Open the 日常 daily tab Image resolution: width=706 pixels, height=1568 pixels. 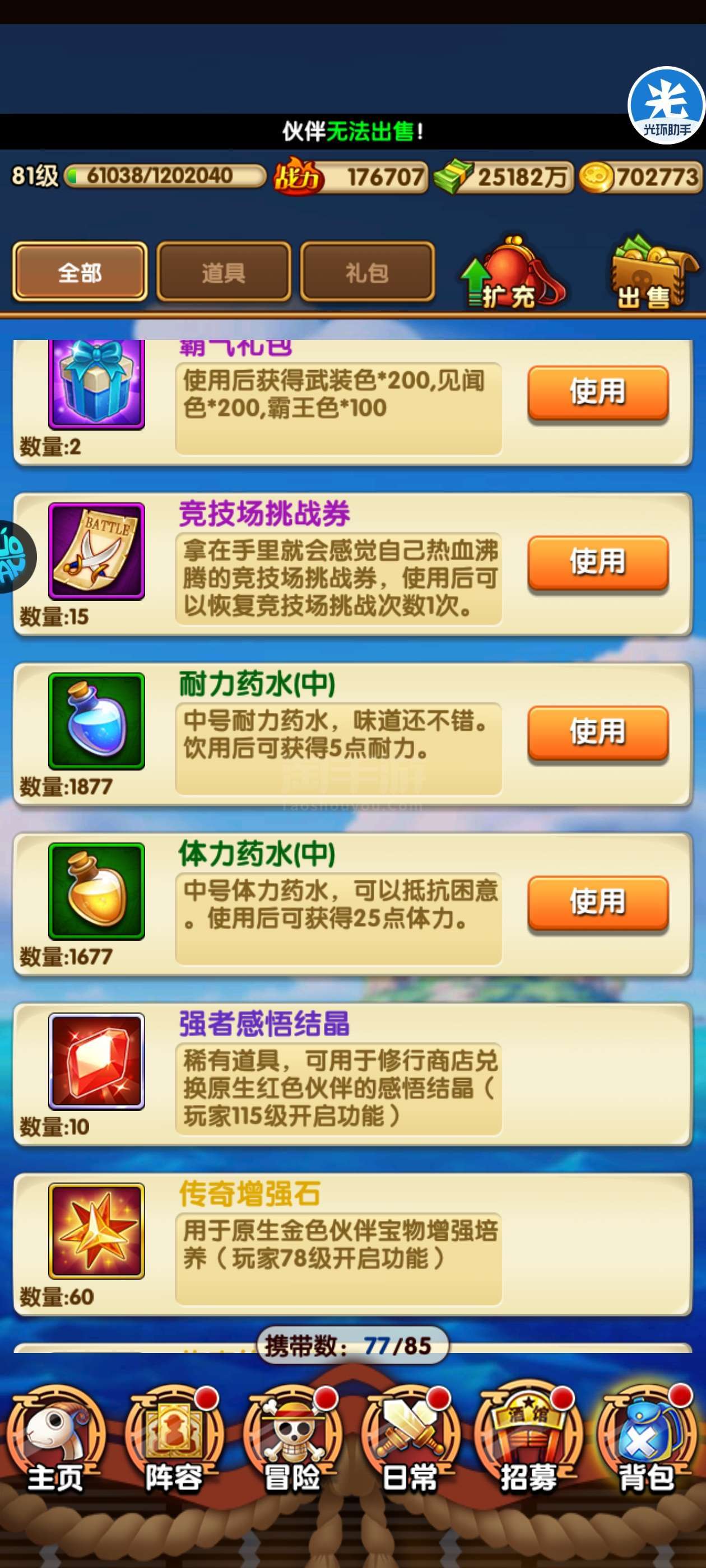[x=410, y=1441]
